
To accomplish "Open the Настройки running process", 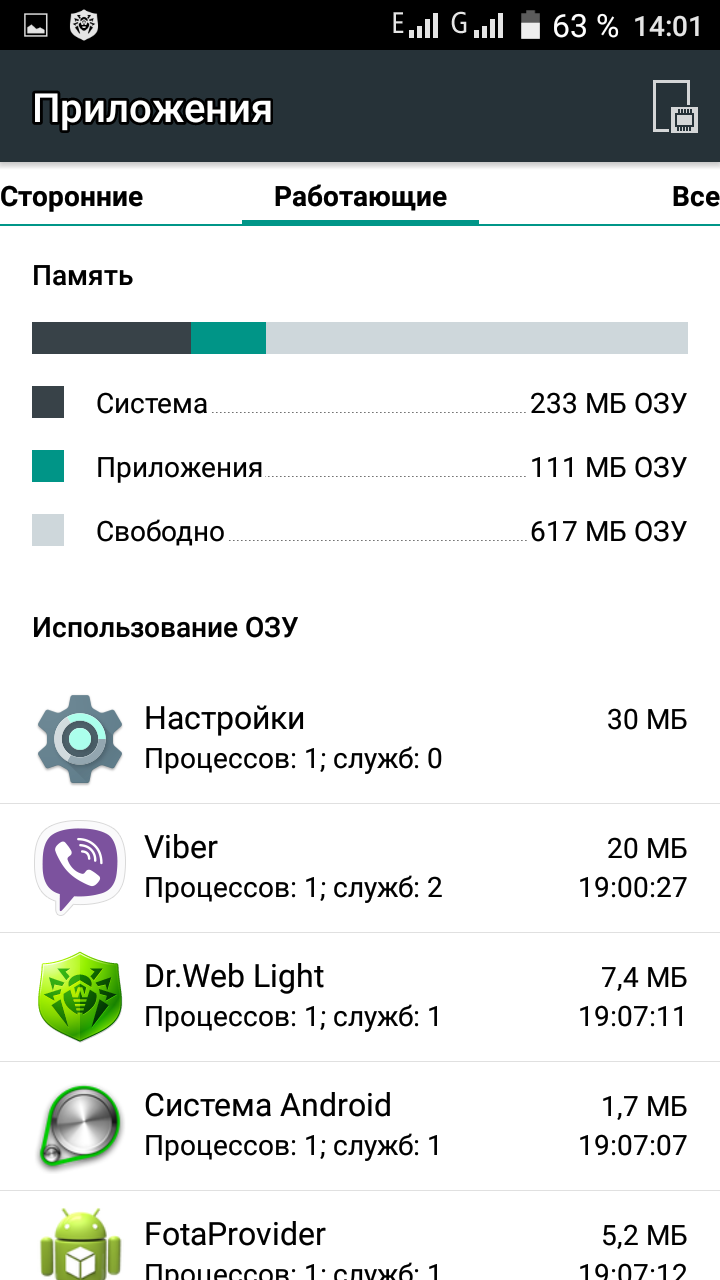I will (360, 739).
